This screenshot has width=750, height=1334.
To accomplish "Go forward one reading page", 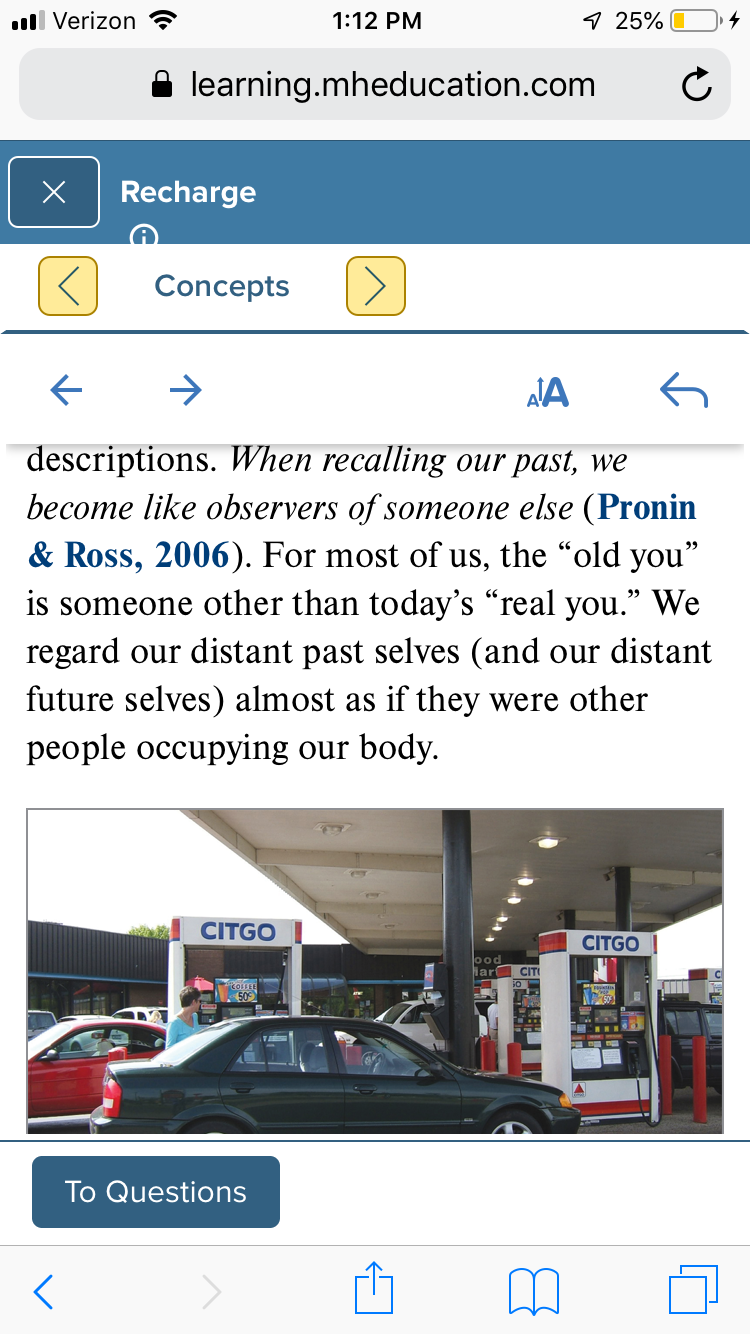I will pyautogui.click(x=186, y=391).
